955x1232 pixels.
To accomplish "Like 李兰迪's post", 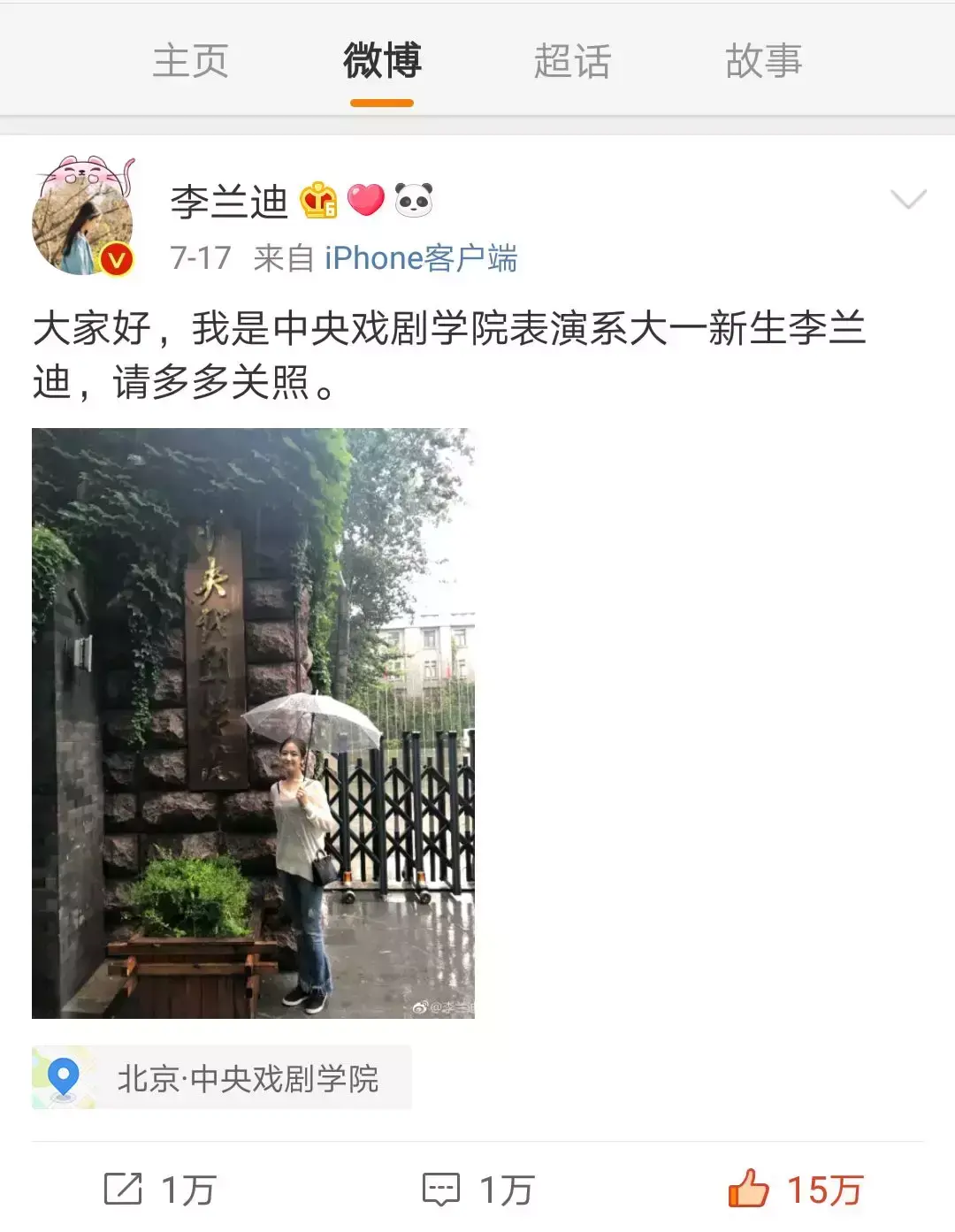I will pyautogui.click(x=794, y=1190).
